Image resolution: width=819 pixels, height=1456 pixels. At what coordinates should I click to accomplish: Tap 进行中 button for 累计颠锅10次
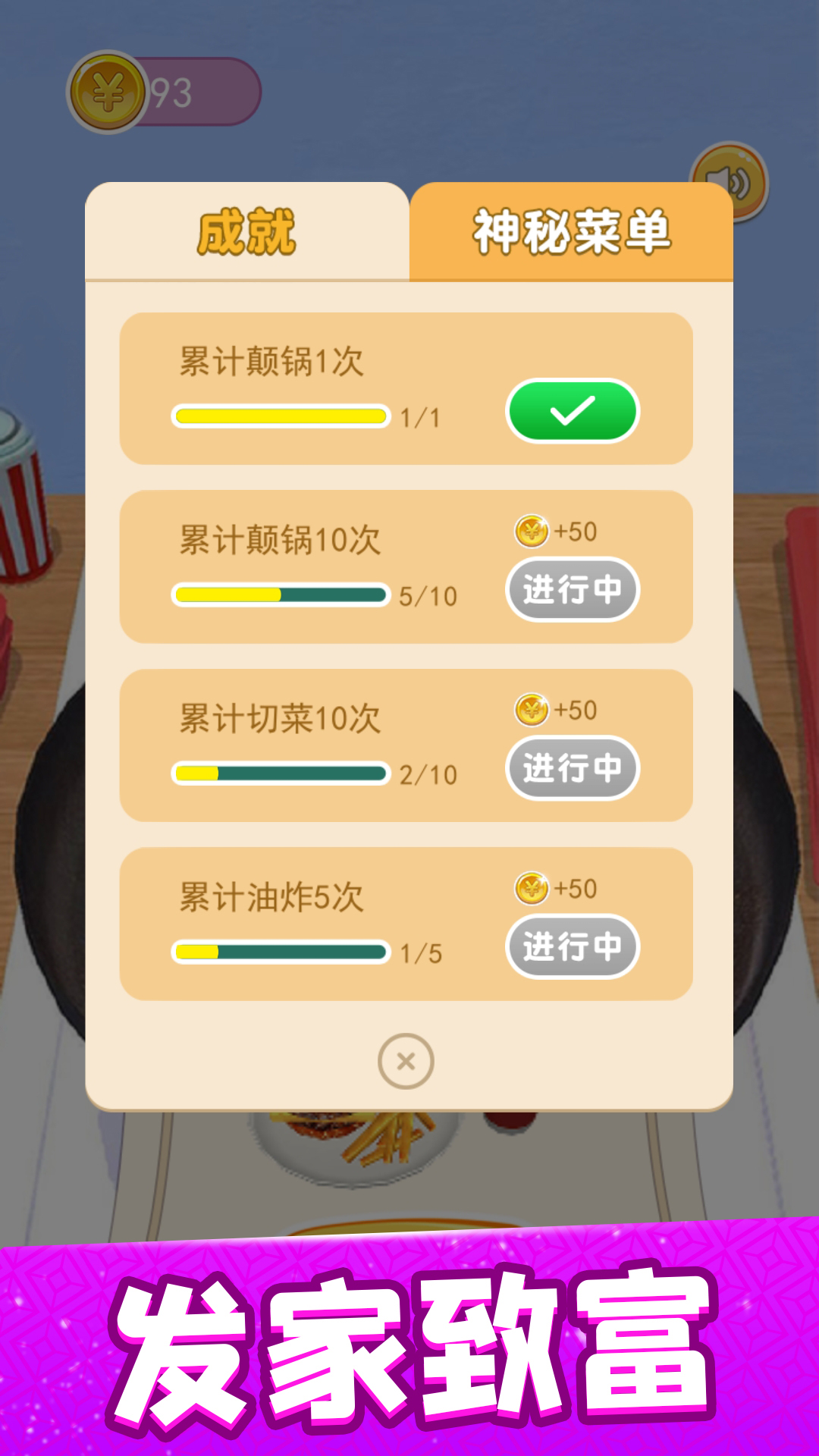pyautogui.click(x=573, y=589)
